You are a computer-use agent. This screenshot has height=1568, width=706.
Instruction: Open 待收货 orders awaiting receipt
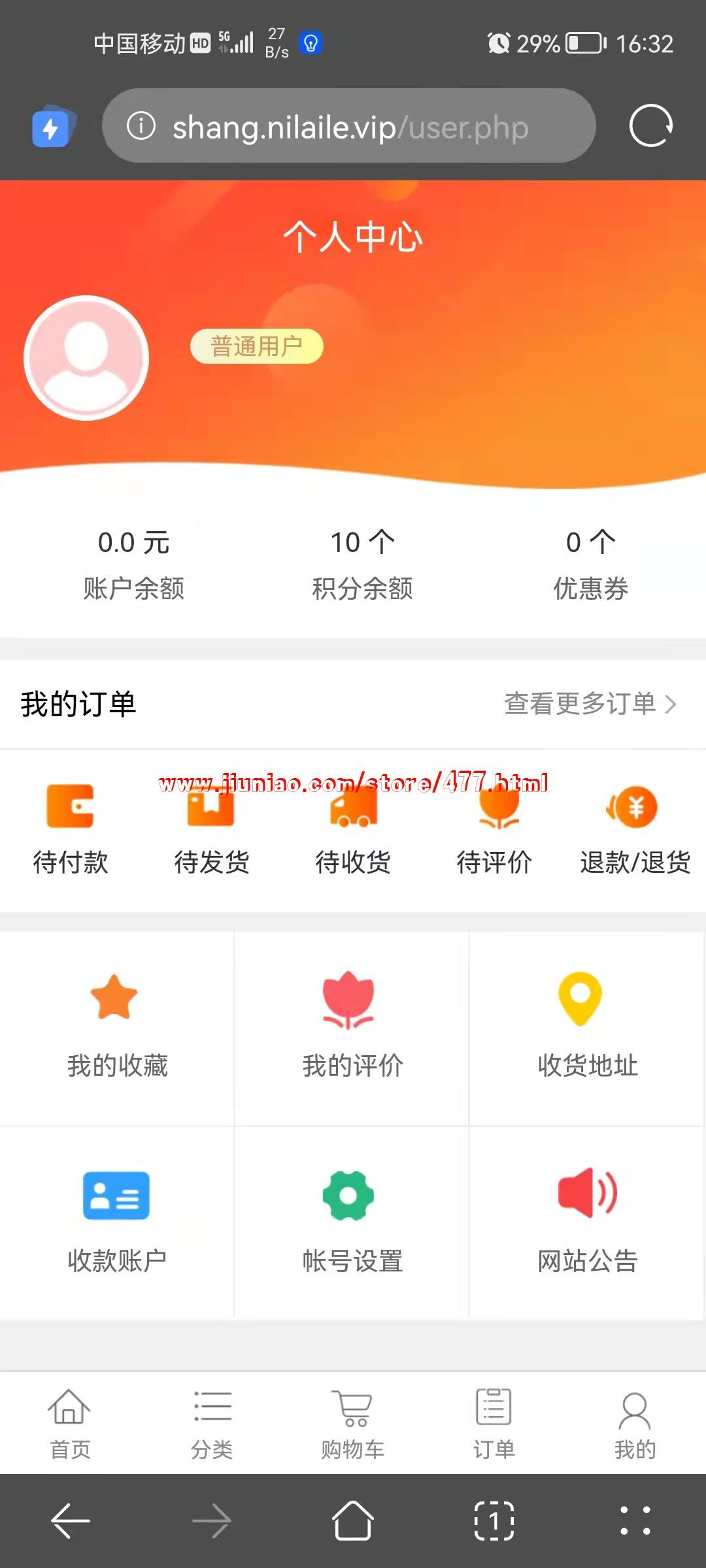[x=353, y=828]
